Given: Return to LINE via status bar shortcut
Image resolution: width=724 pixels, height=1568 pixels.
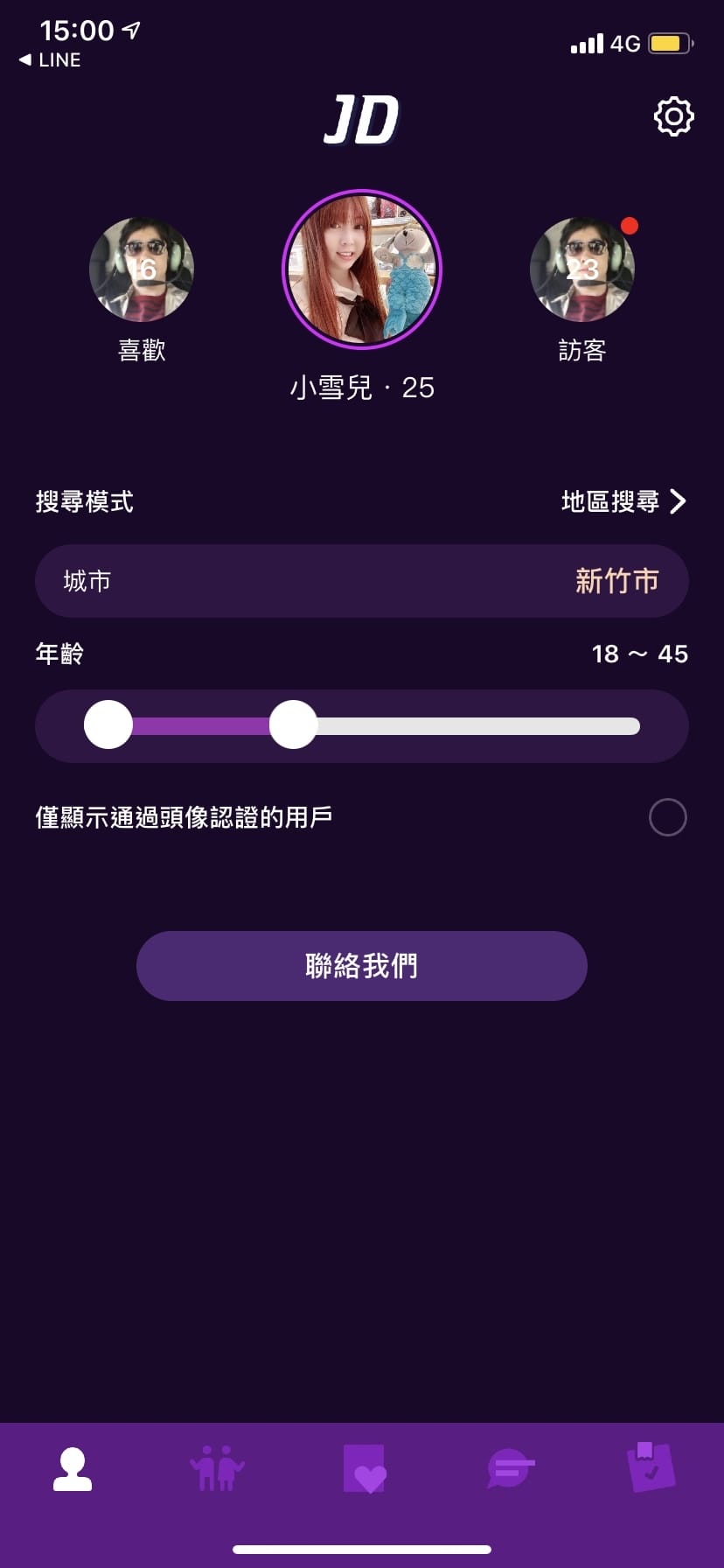Looking at the screenshot, I should (50, 59).
